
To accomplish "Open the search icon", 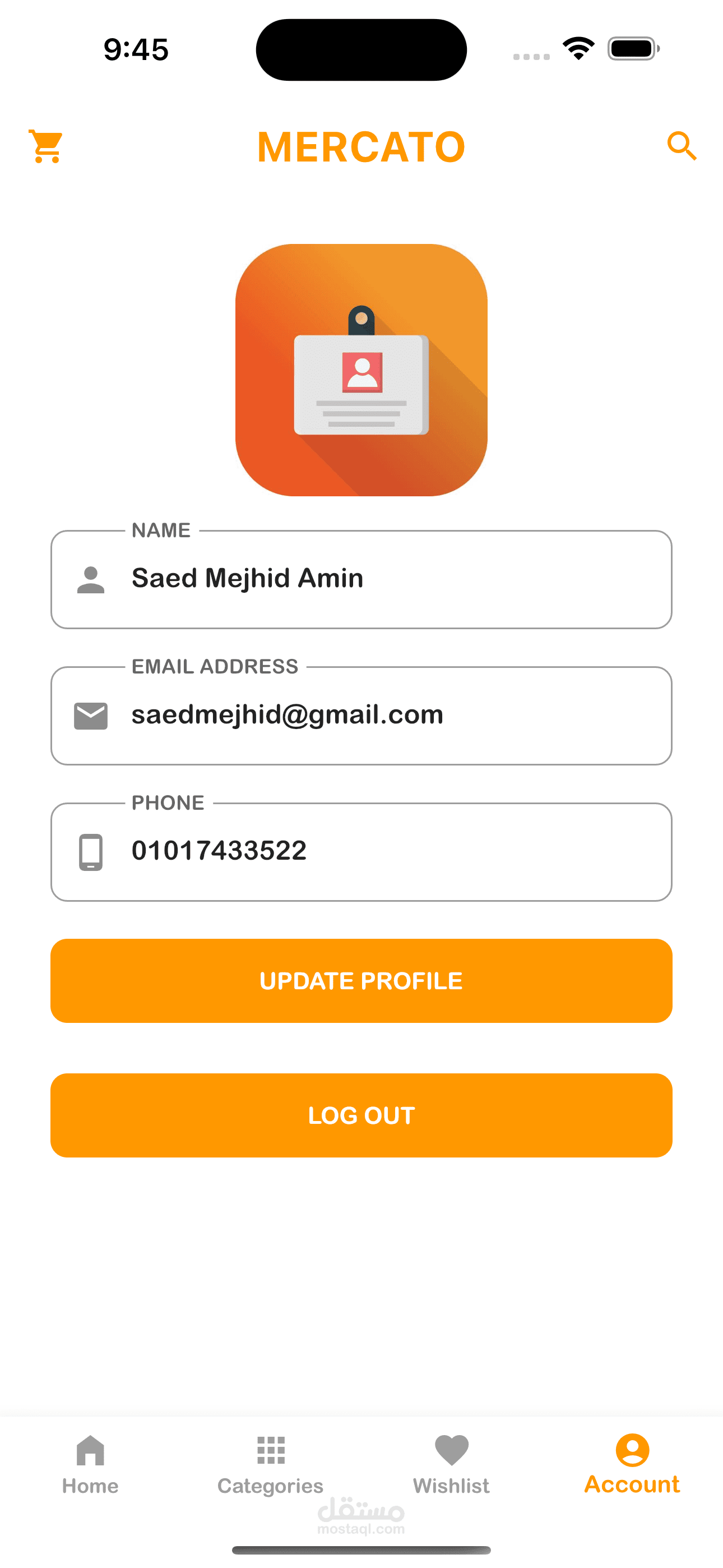I will pos(681,146).
